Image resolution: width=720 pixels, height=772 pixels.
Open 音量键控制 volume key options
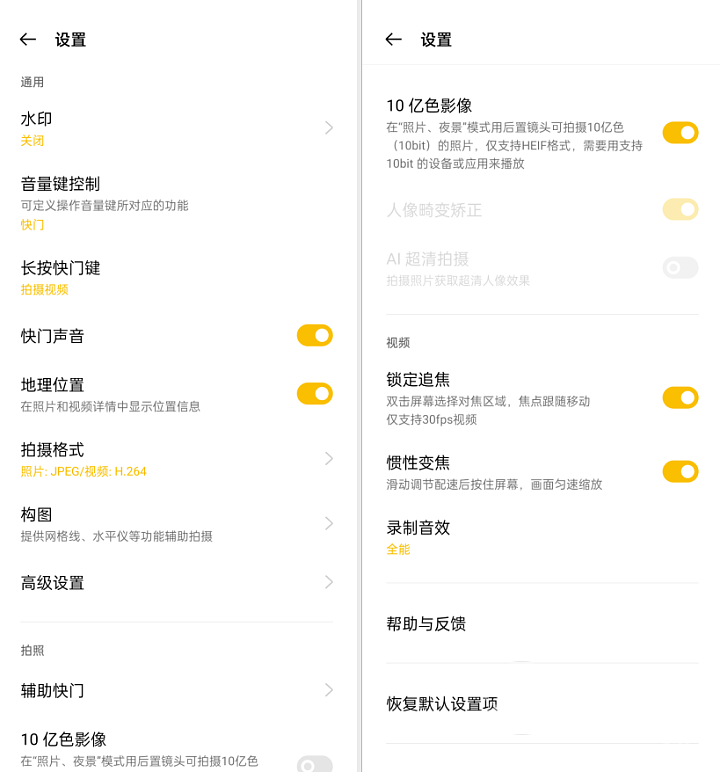coord(176,202)
